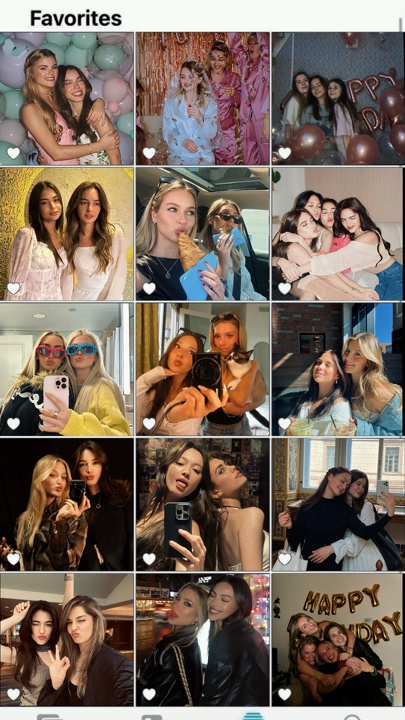Open the mirror selfie with the cat
Image resolution: width=405 pixels, height=720 pixels.
pyautogui.click(x=202, y=369)
